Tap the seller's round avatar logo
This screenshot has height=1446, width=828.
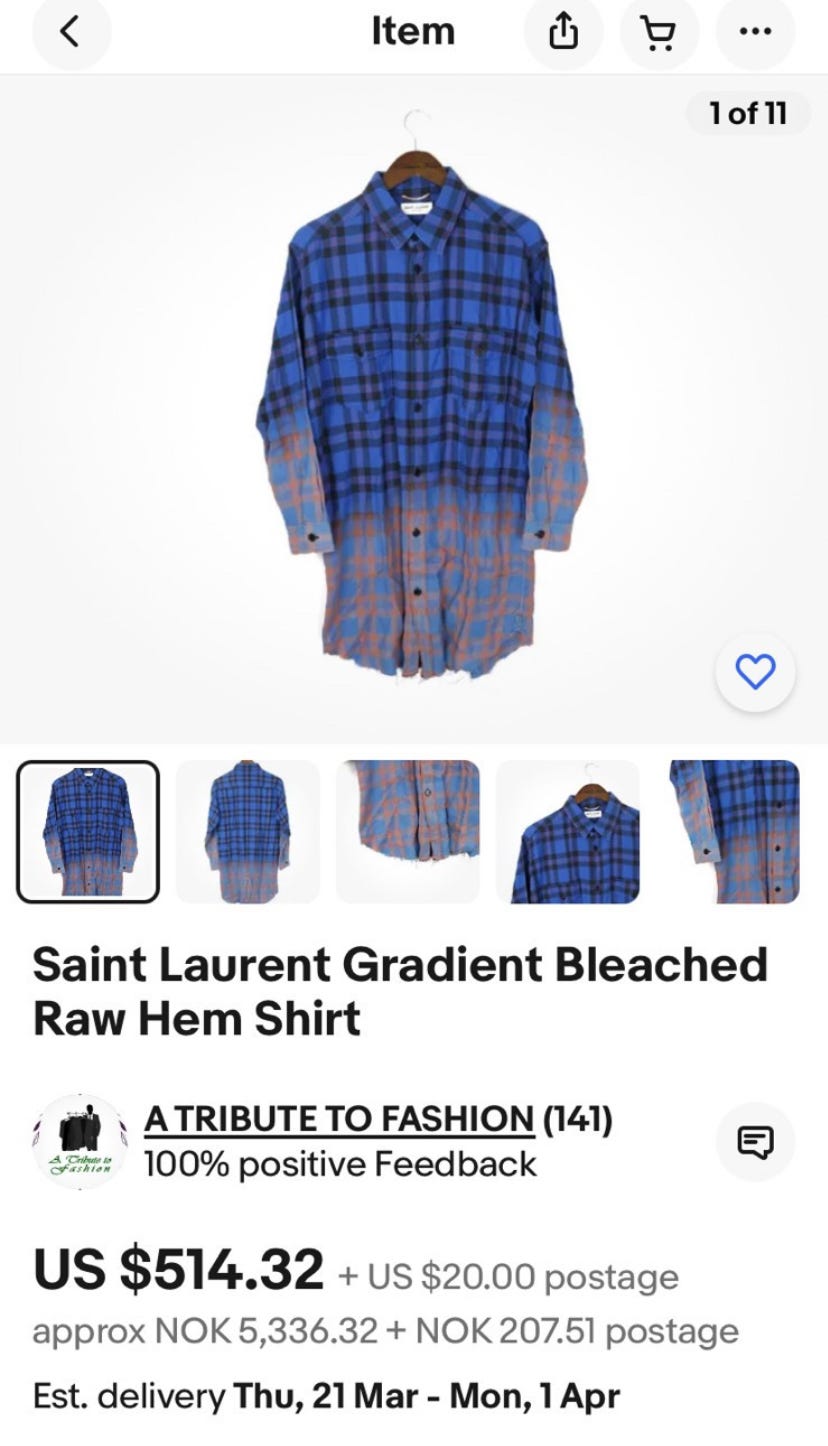click(x=80, y=1141)
